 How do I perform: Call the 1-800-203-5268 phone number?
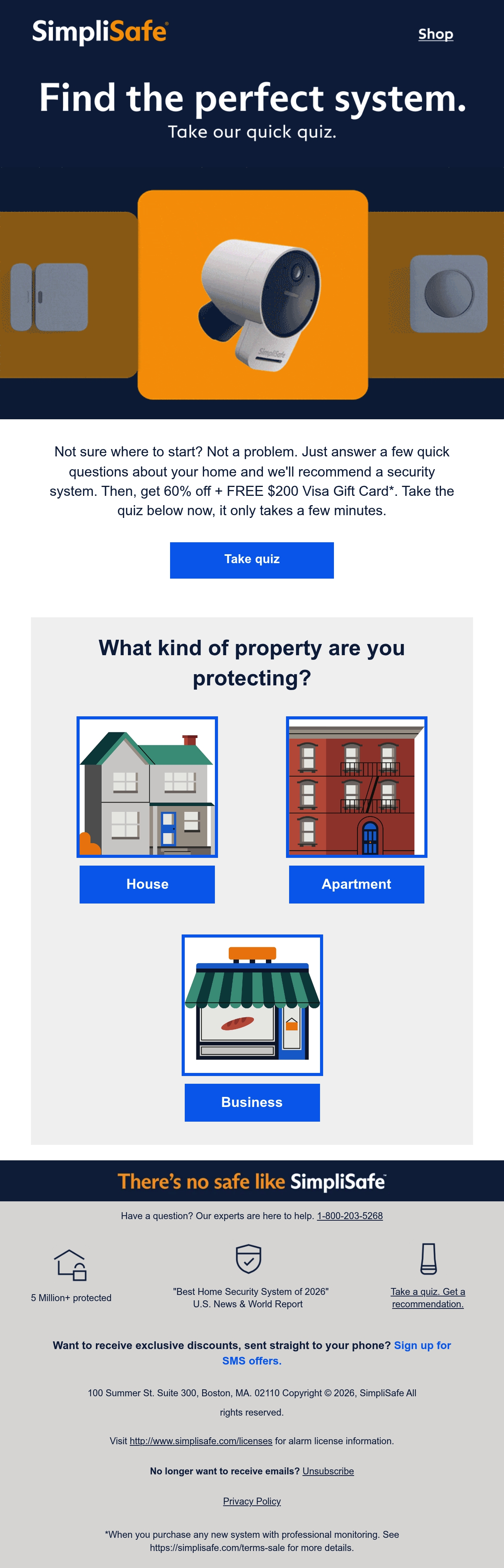[349, 1216]
